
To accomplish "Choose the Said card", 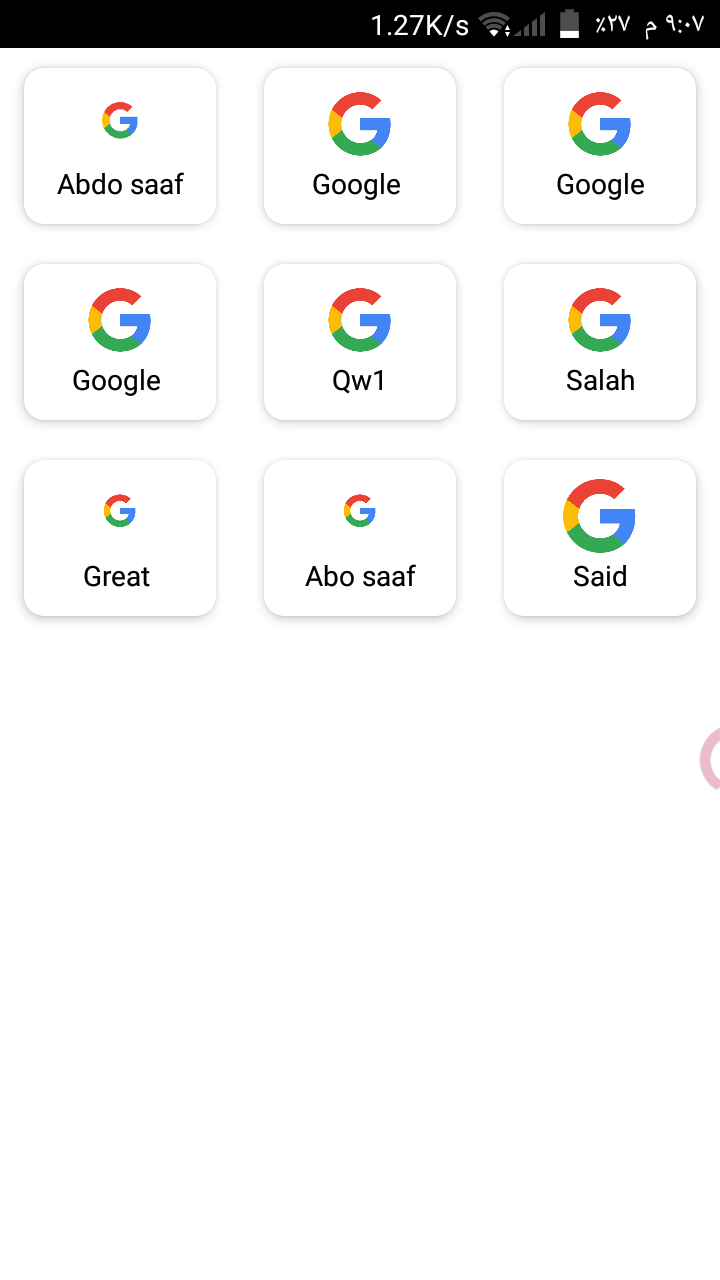I will point(600,538).
